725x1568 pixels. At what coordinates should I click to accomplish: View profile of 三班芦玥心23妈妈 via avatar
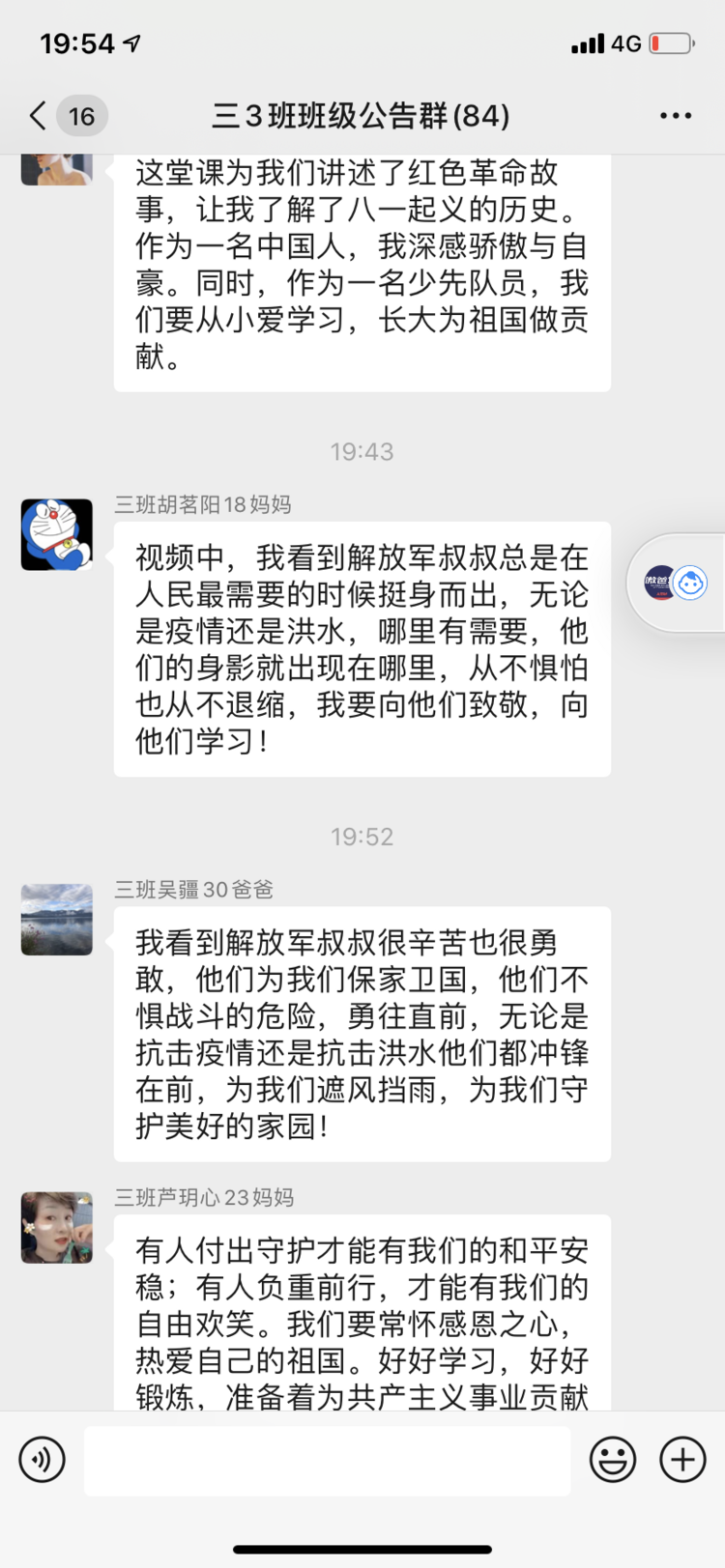click(x=57, y=1228)
